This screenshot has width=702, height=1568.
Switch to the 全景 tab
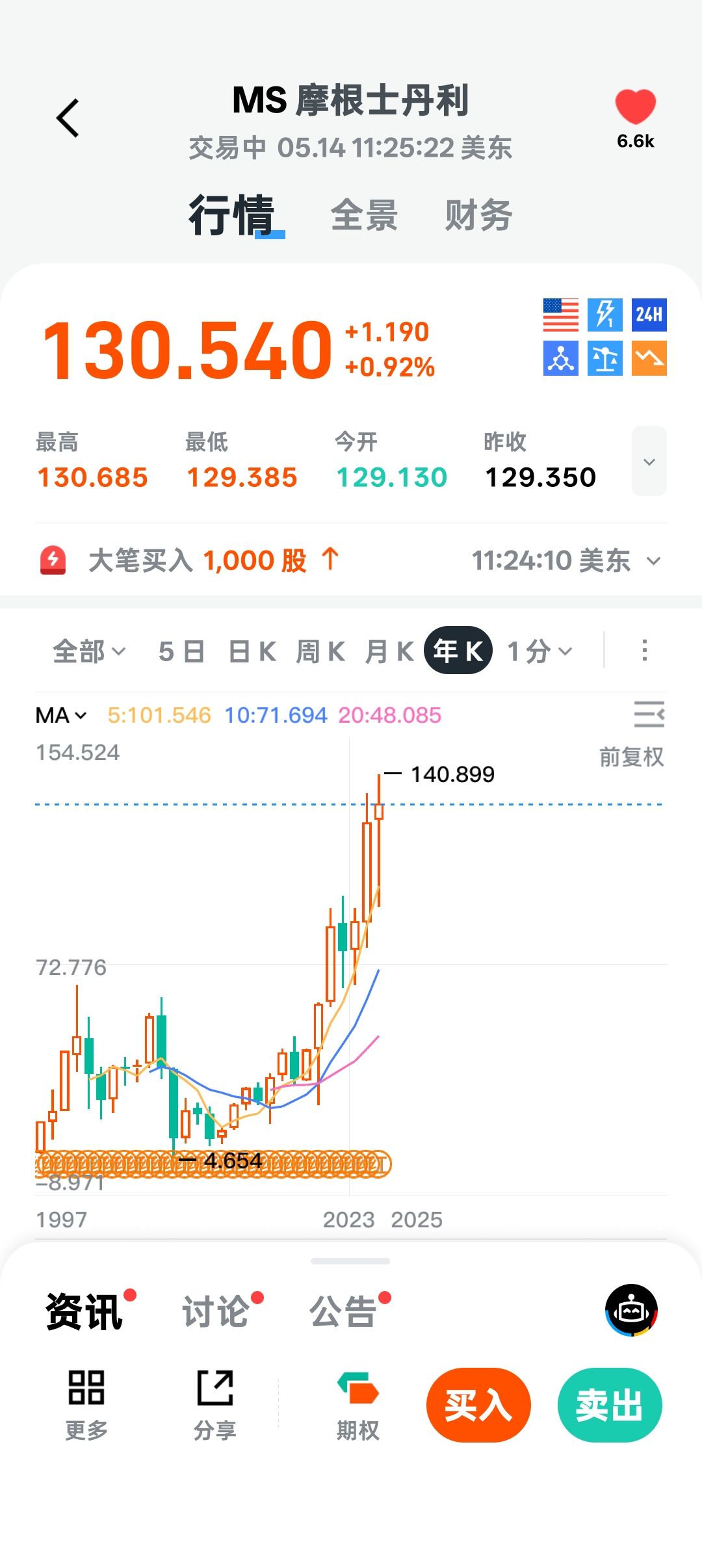[364, 216]
